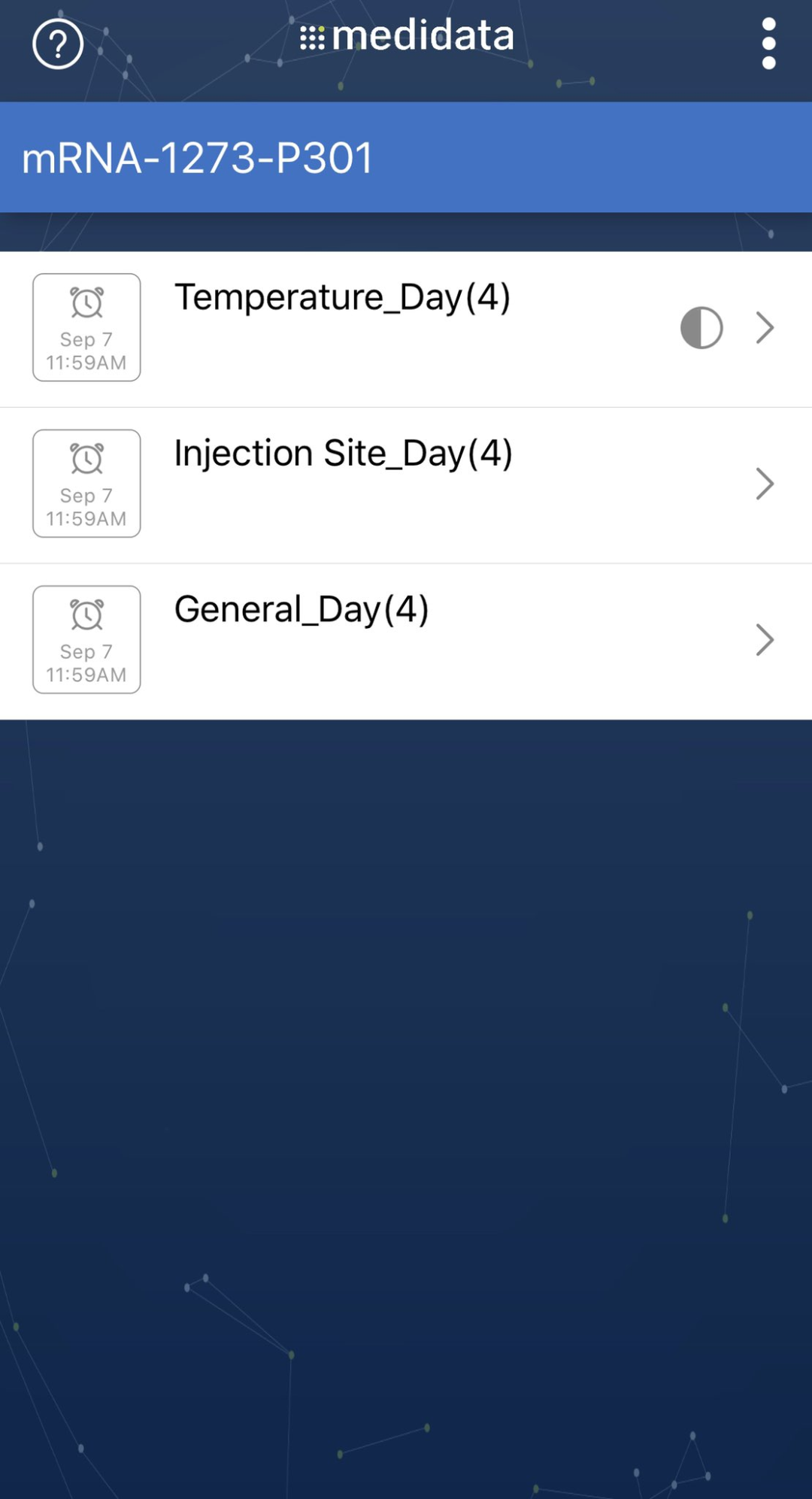The image size is (812, 1499).
Task: Open the General_Day(4) form
Action: [x=406, y=640]
